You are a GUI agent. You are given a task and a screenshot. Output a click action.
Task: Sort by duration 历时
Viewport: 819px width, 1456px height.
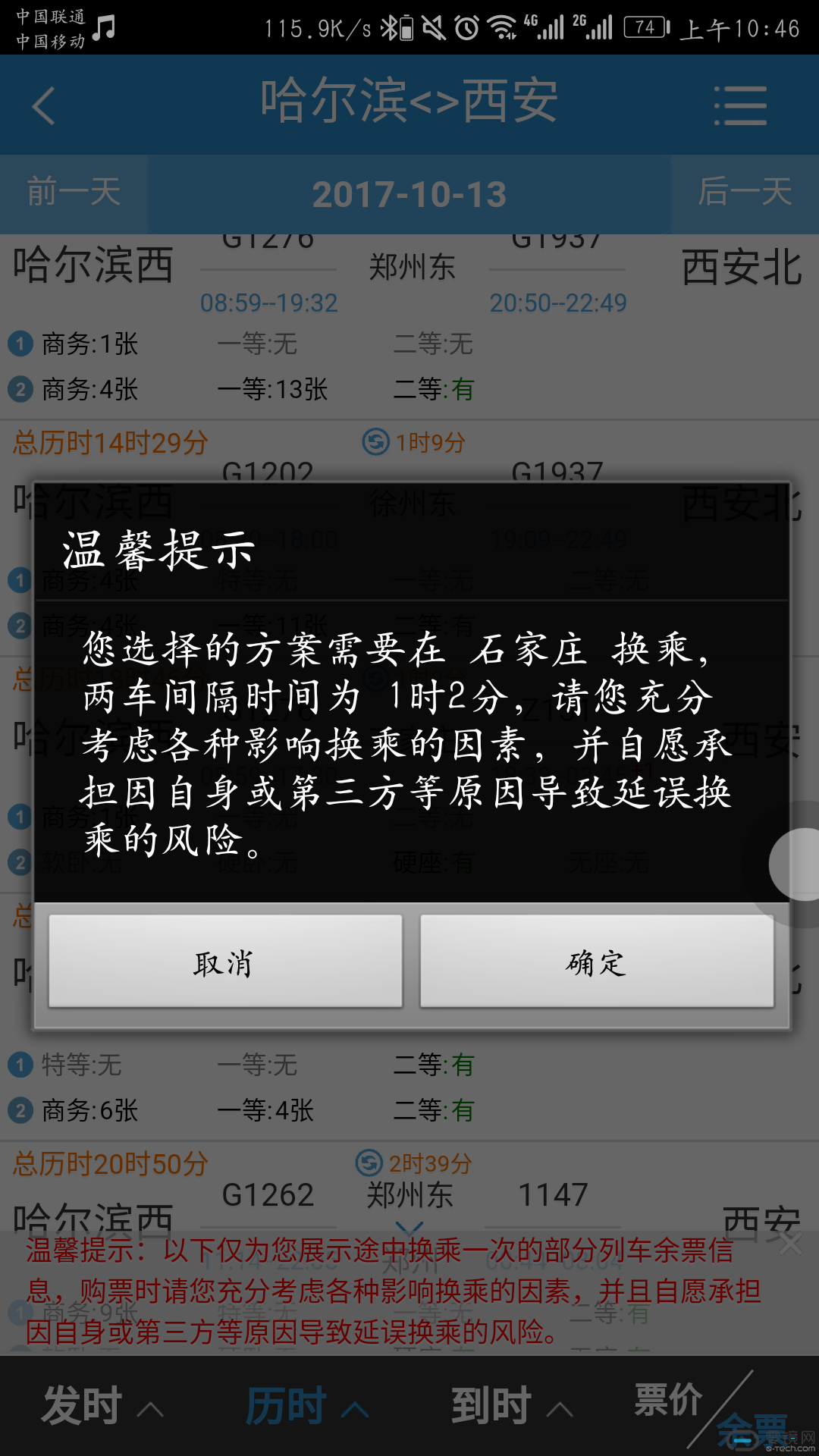tap(306, 1406)
